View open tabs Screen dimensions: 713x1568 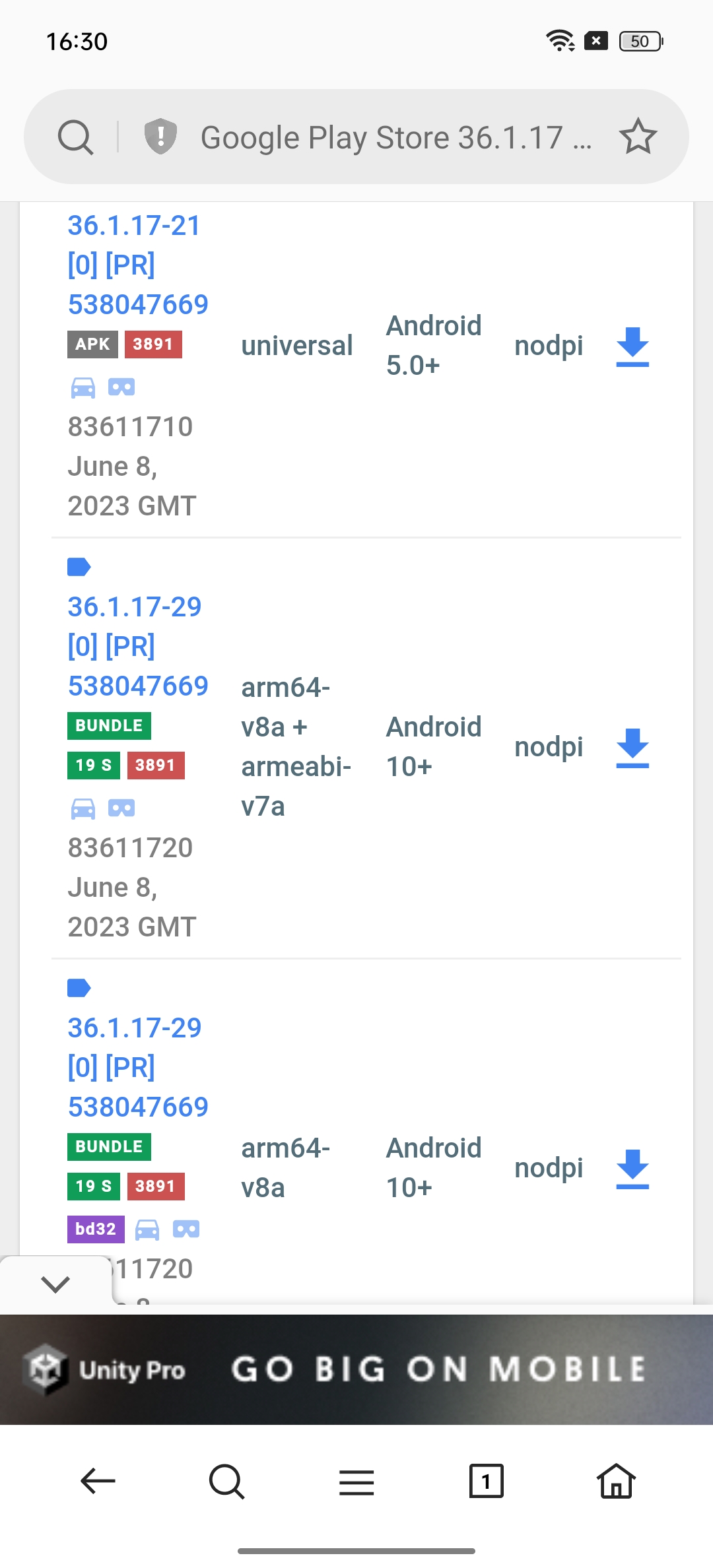(486, 1481)
